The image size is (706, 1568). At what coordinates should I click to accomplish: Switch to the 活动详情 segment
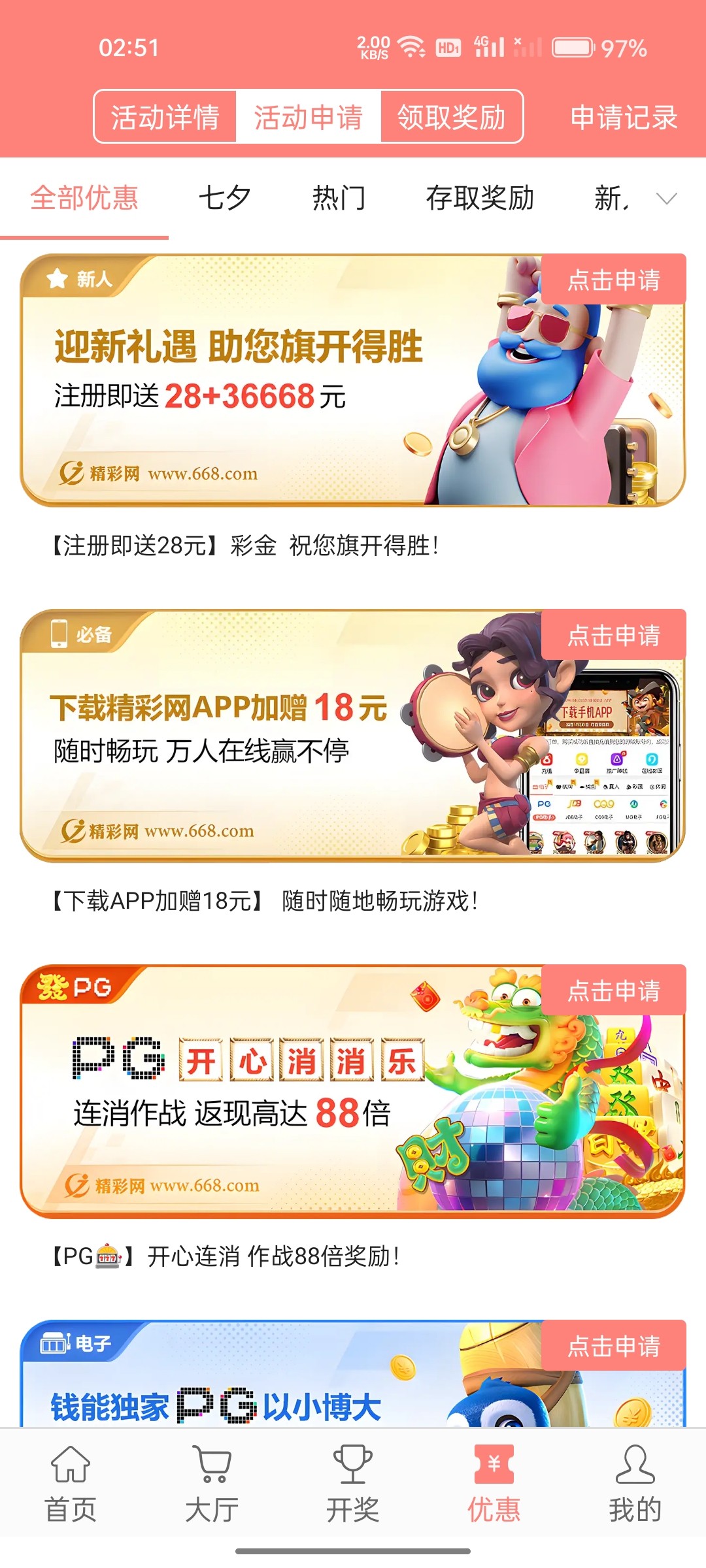165,118
